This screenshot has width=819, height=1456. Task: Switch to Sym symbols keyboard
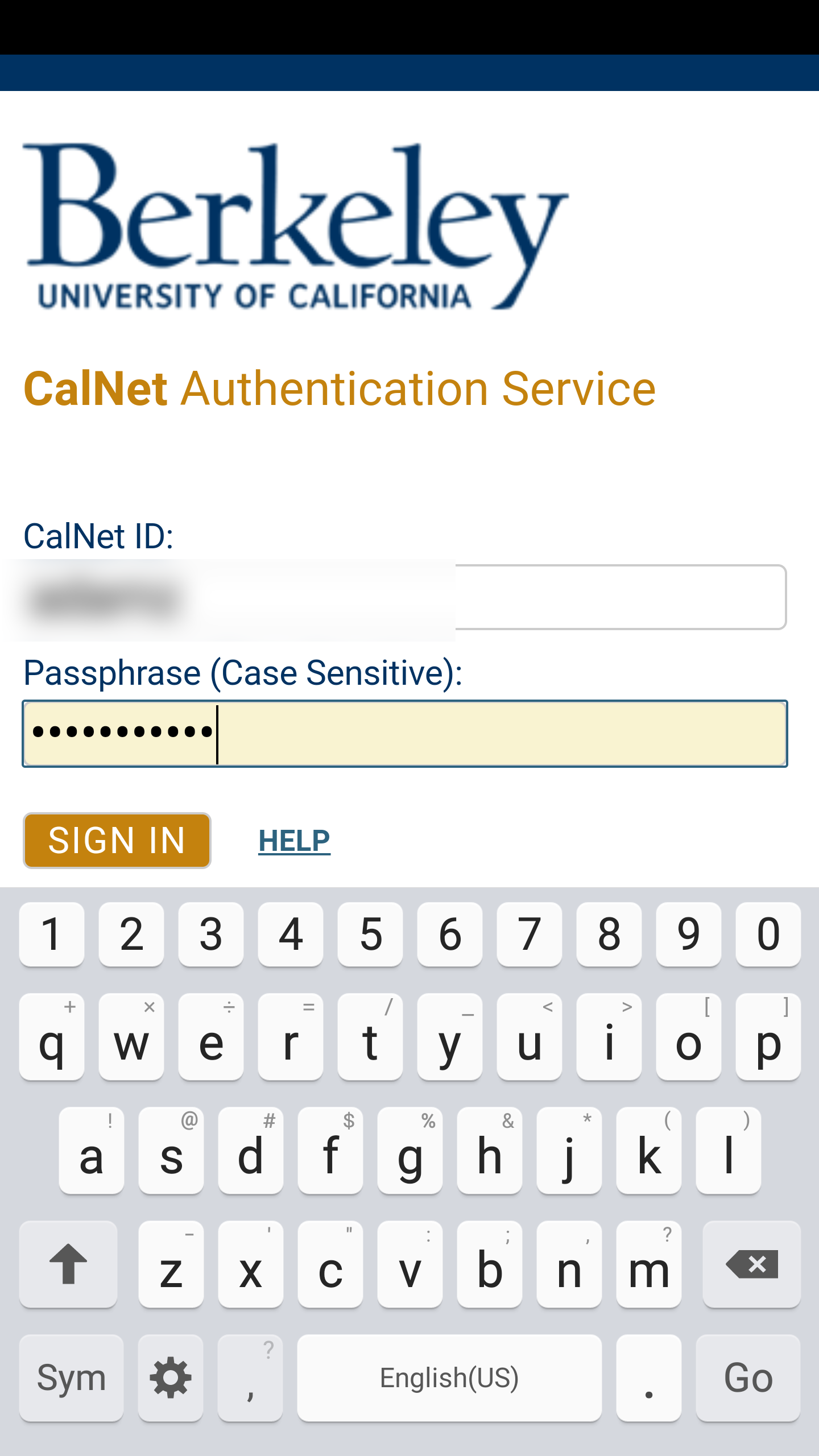(x=71, y=1378)
